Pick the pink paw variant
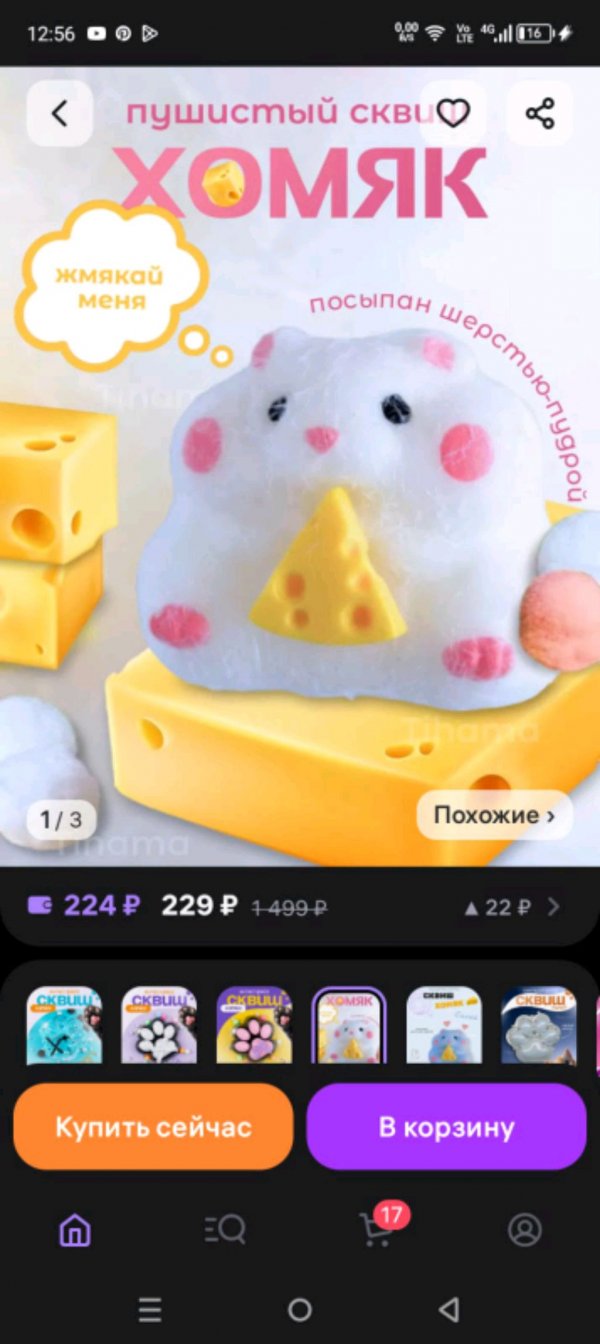 point(254,1025)
